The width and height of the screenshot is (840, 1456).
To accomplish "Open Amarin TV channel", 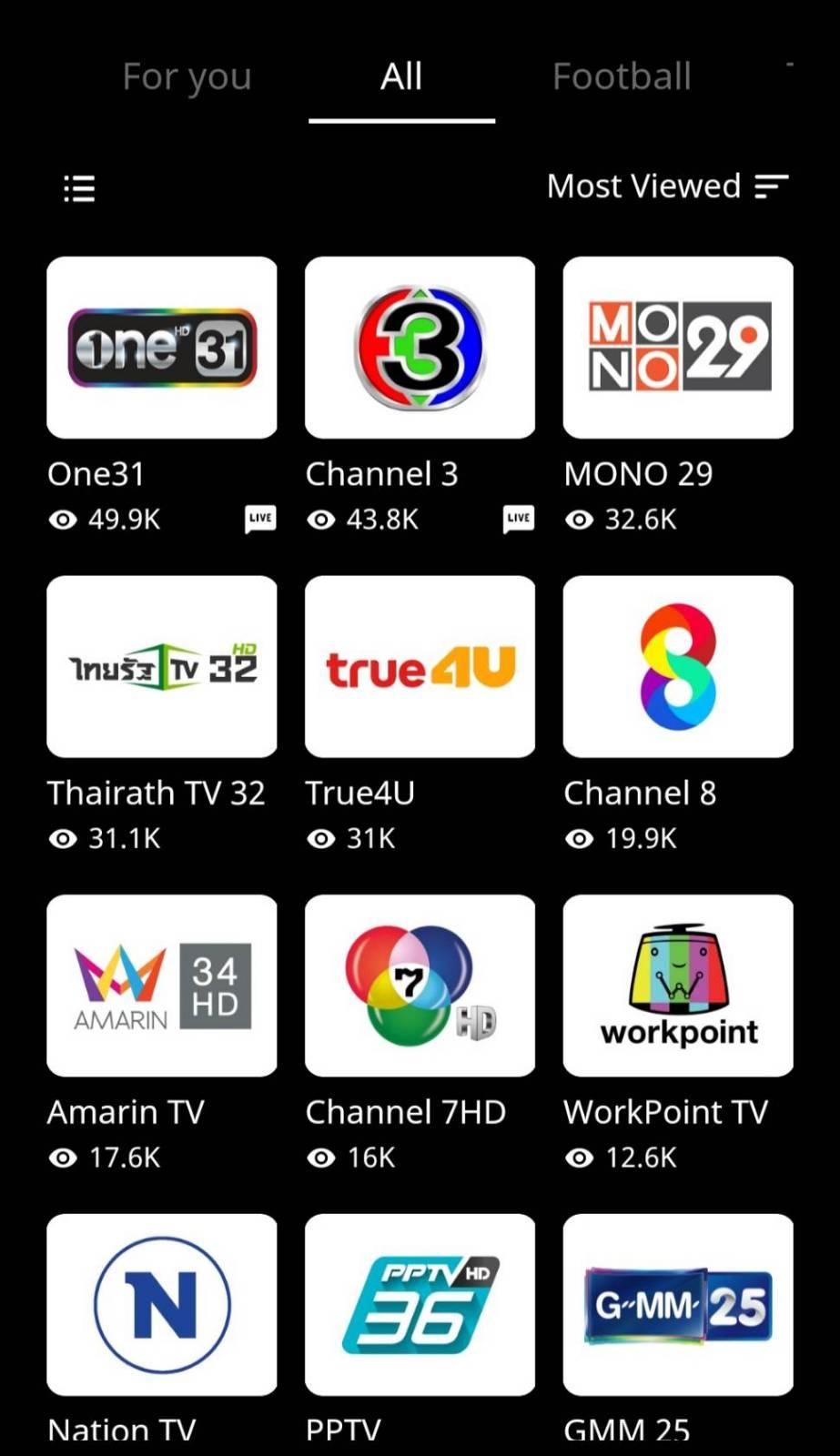I will [x=162, y=986].
